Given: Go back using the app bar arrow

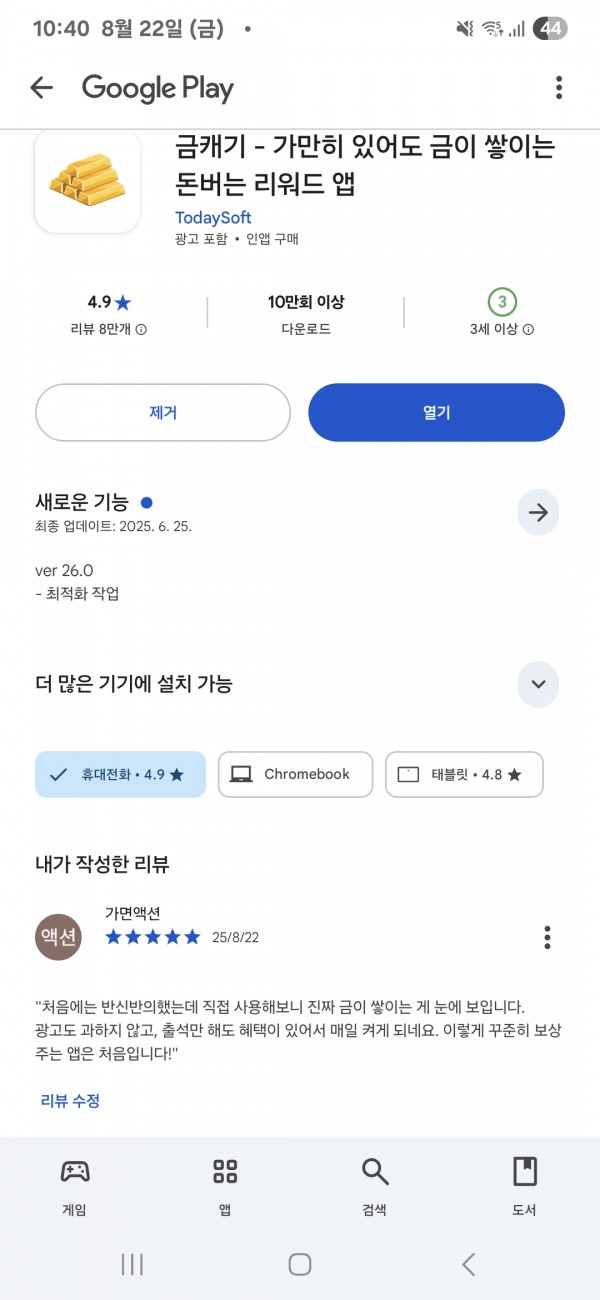Looking at the screenshot, I should (41, 88).
